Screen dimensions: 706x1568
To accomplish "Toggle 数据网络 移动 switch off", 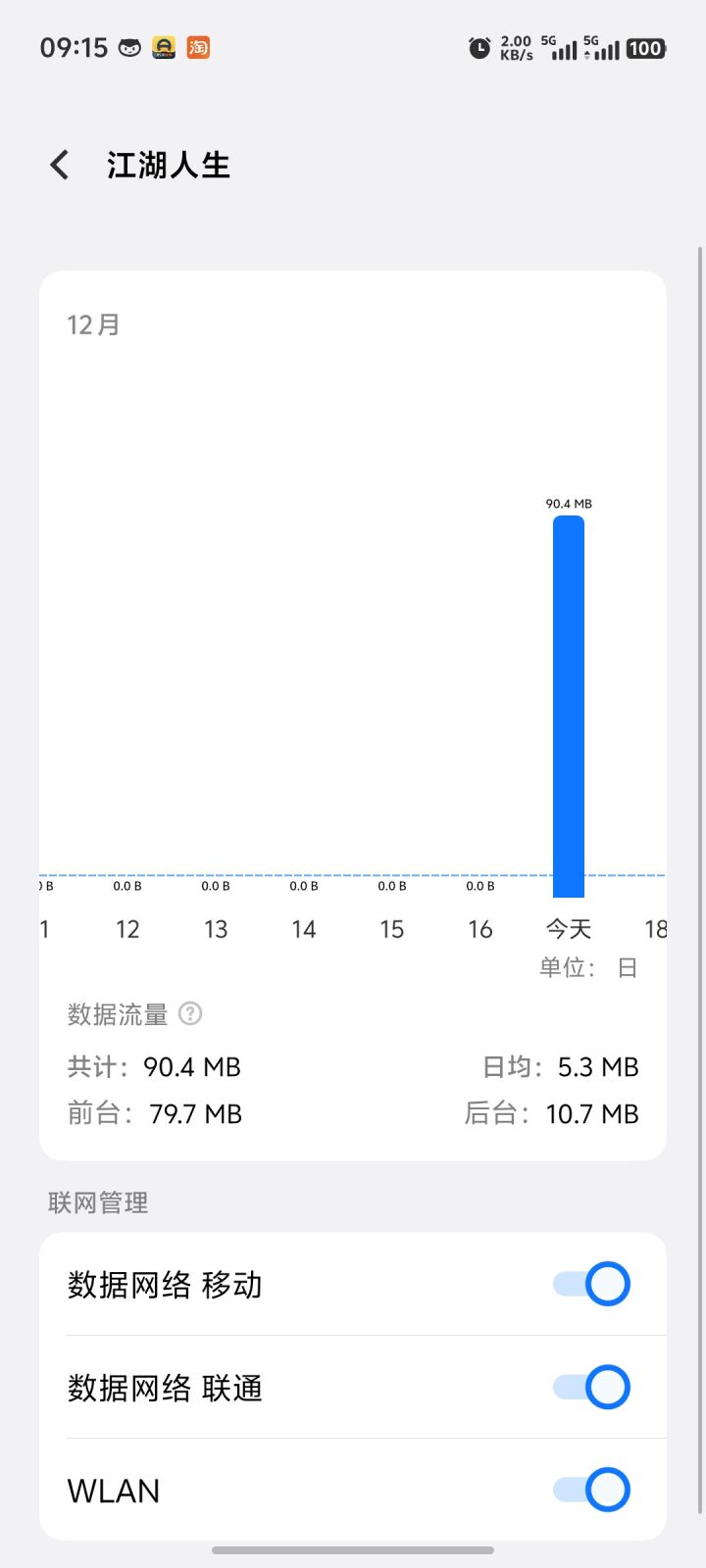I will coord(591,1284).
